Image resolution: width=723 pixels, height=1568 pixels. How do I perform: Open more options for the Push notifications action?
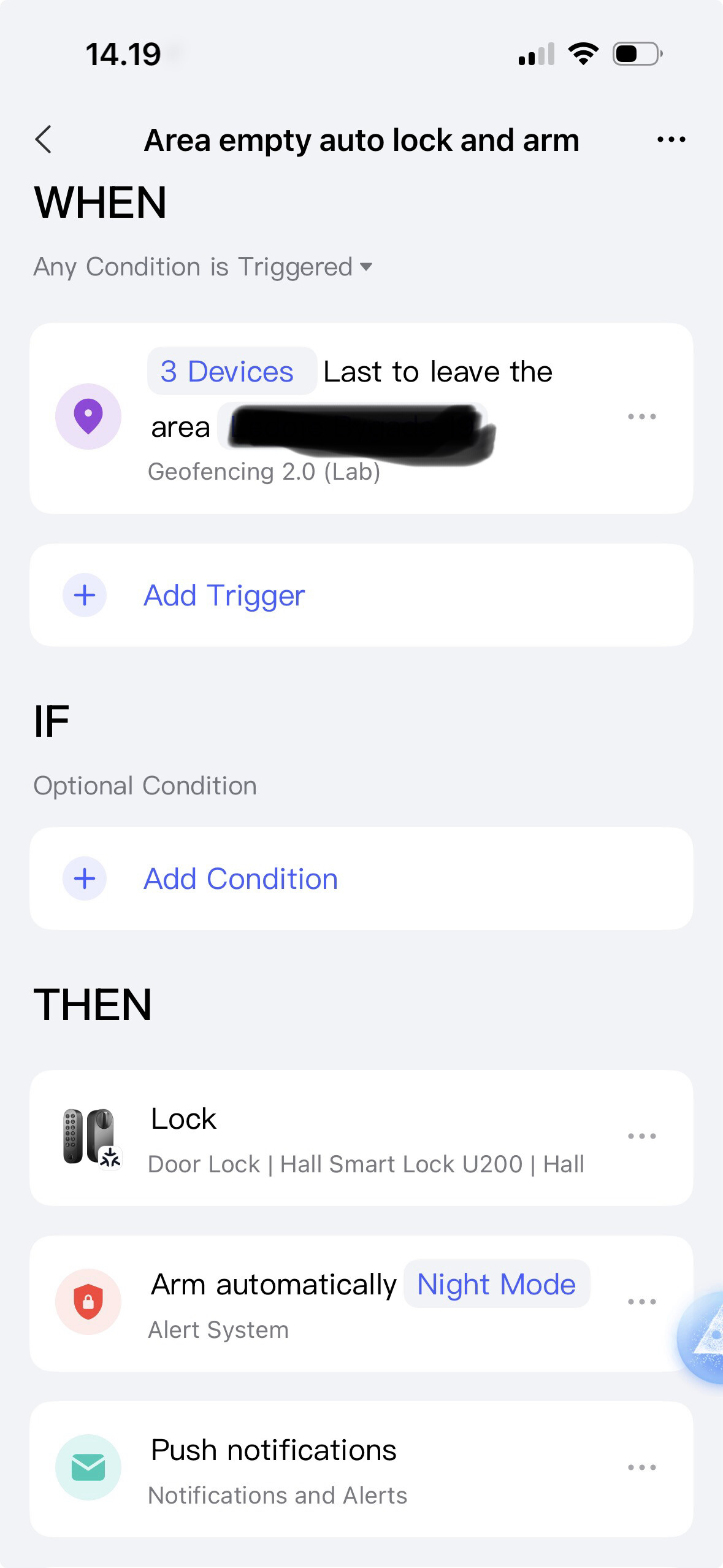click(x=641, y=1467)
